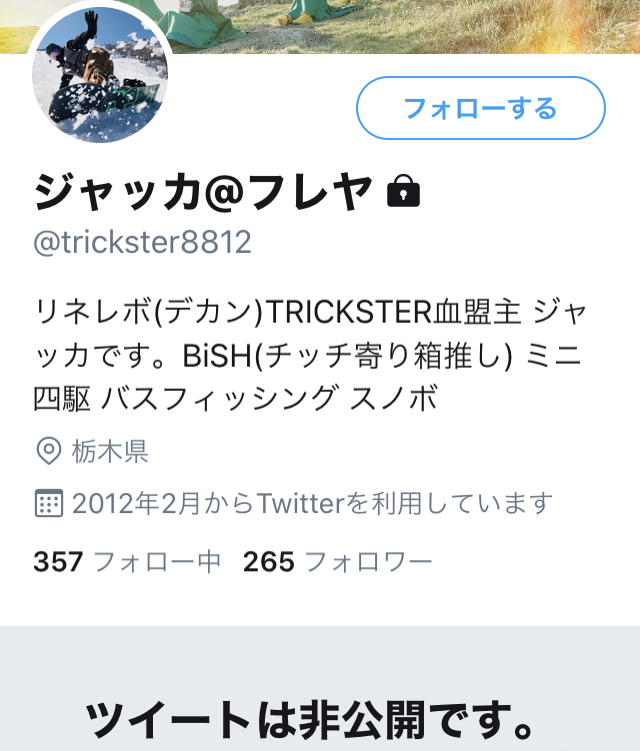Image resolution: width=640 pixels, height=751 pixels.
Task: View the 357 フォロー中 list
Action: point(127,562)
